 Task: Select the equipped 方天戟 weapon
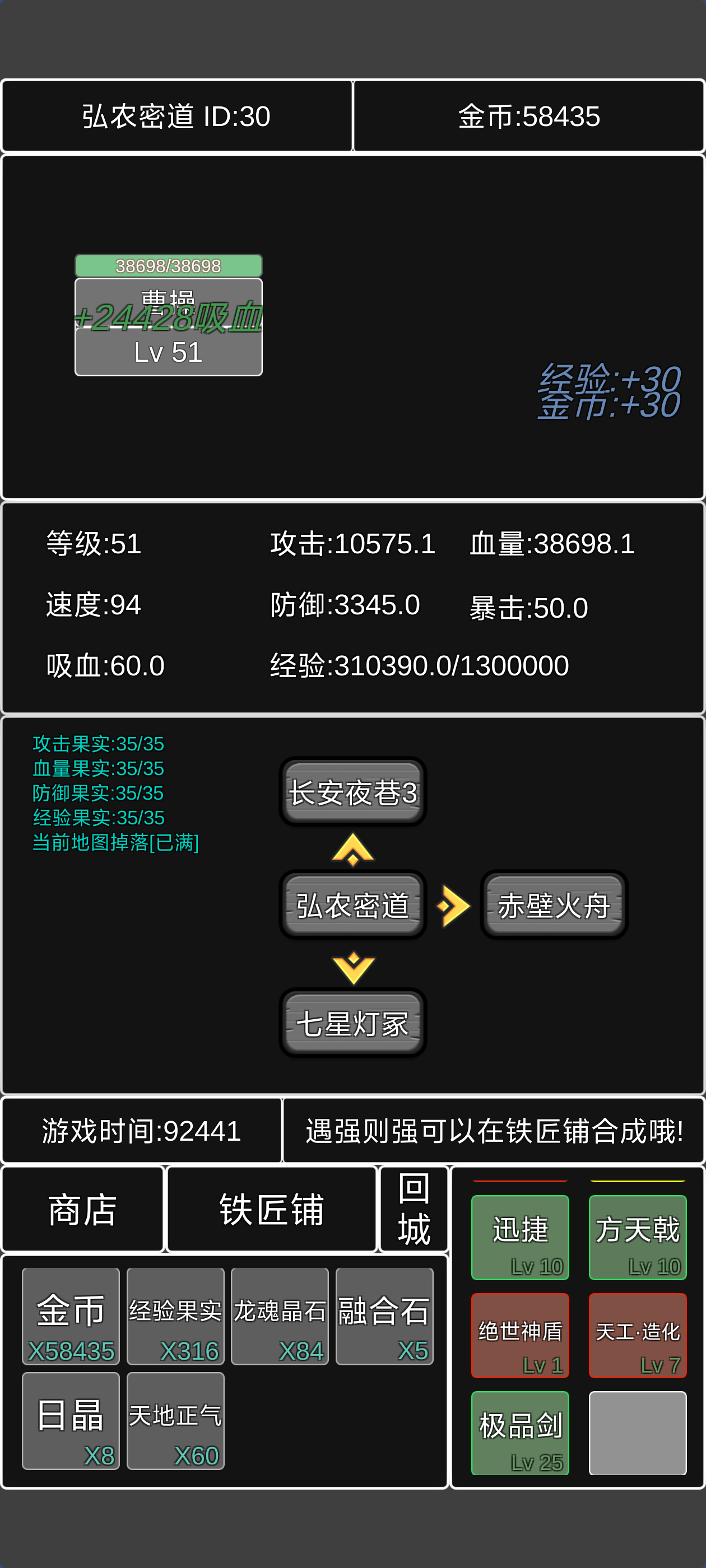(x=637, y=1236)
